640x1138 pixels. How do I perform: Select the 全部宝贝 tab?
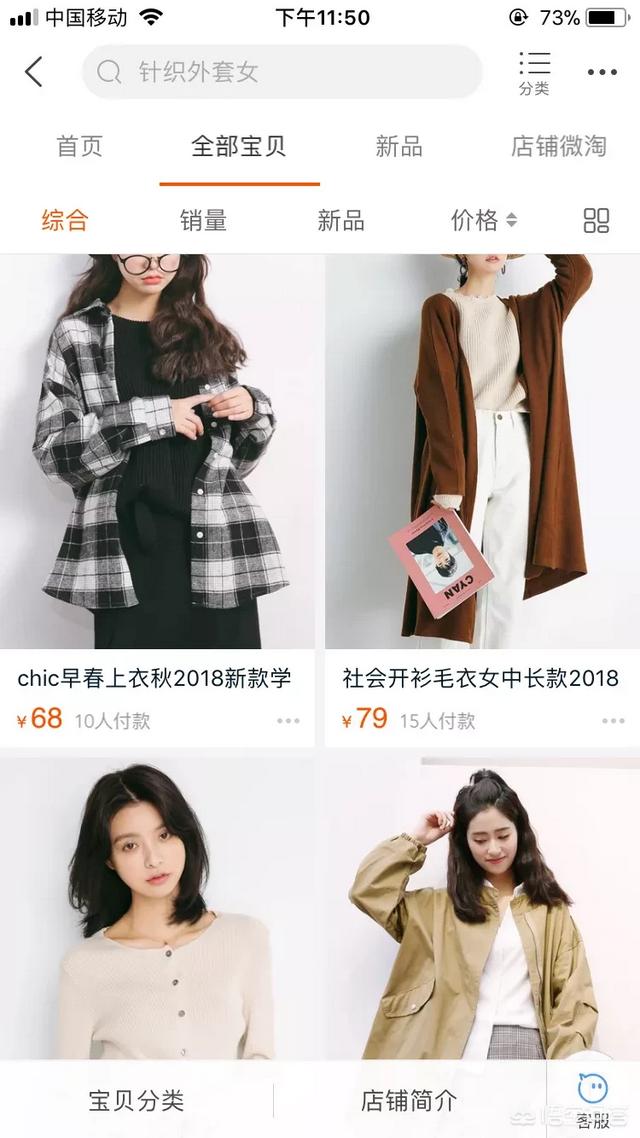click(x=239, y=146)
